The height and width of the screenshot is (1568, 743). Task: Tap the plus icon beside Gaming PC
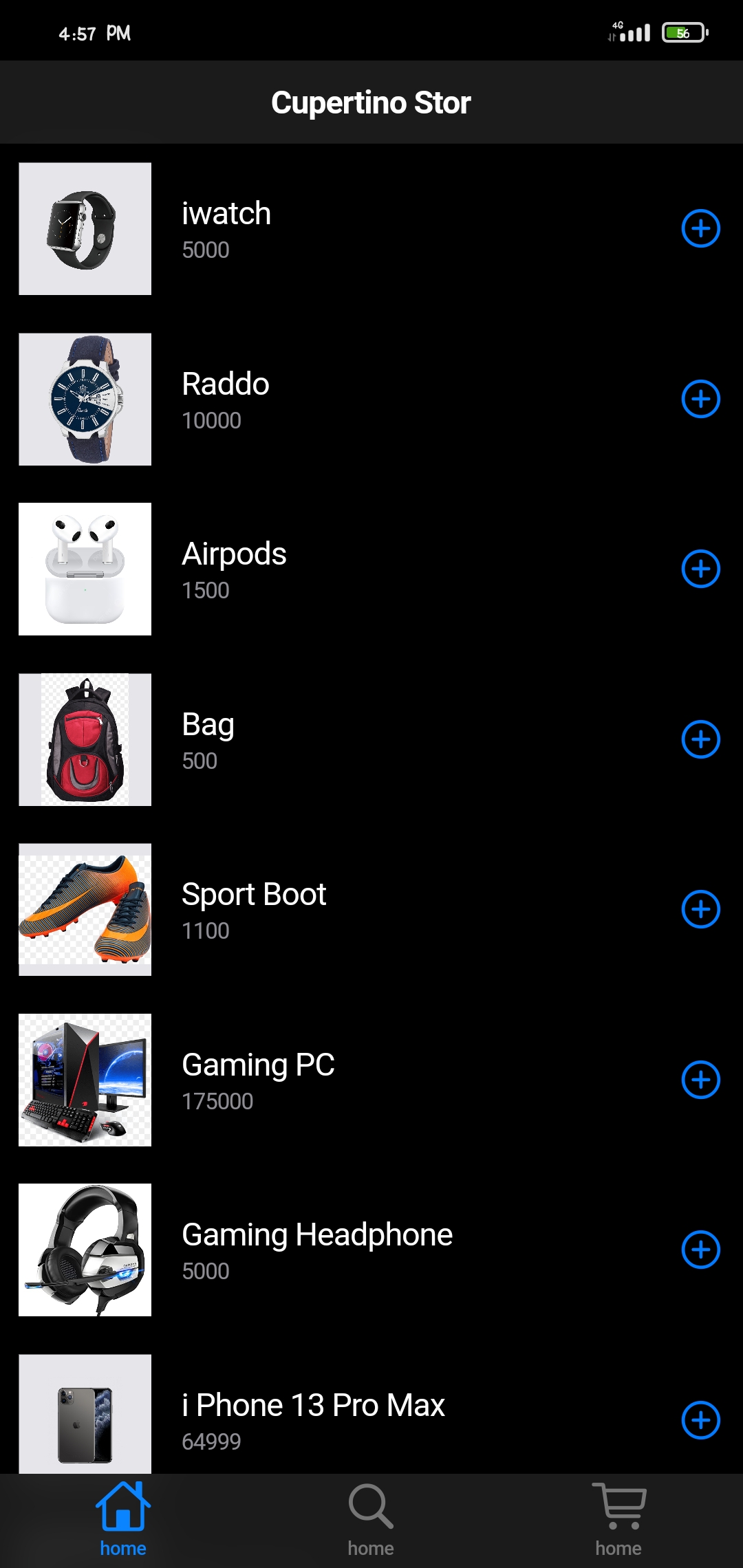tap(700, 1080)
